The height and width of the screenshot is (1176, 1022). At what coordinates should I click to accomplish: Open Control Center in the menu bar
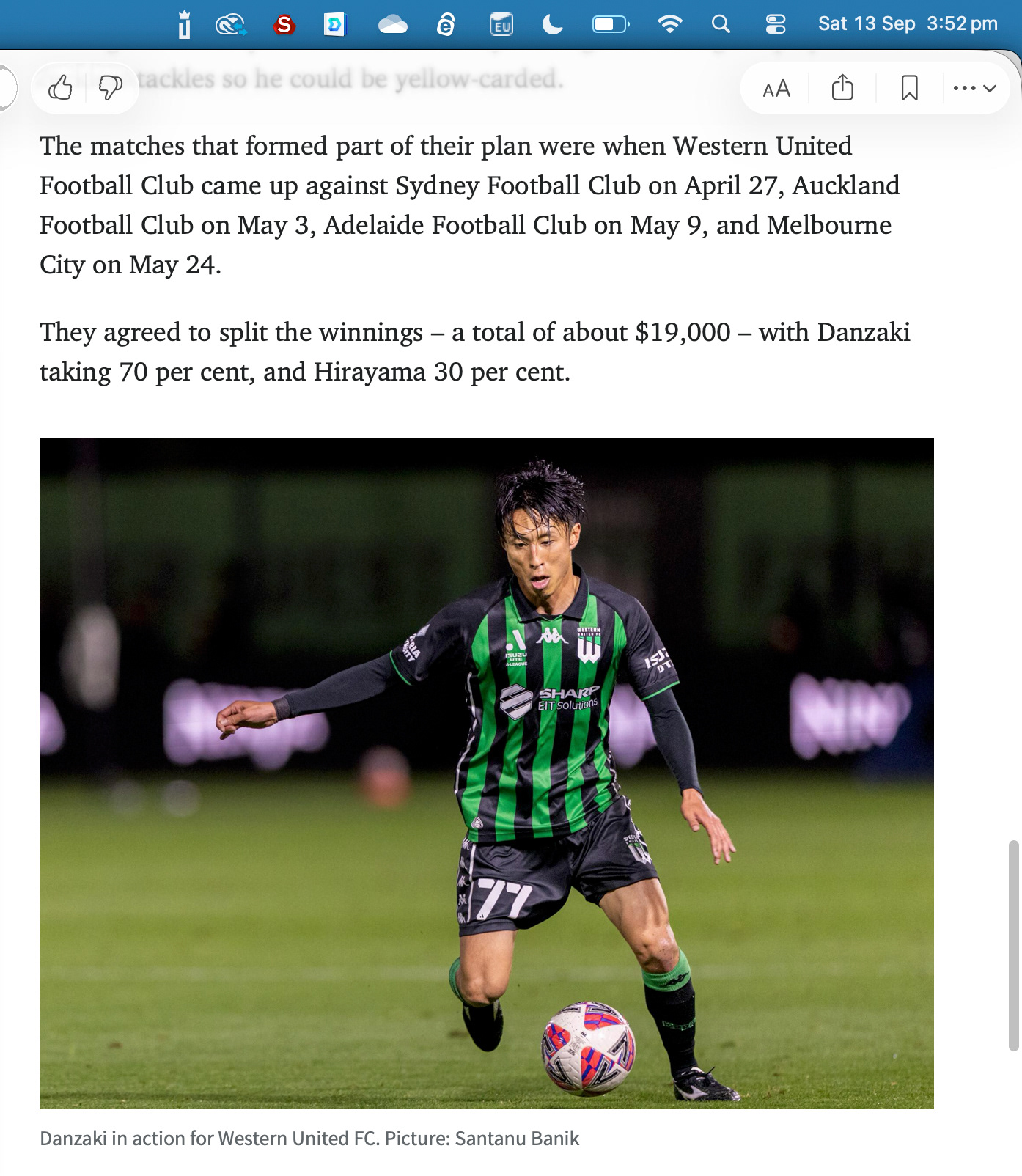click(x=775, y=24)
